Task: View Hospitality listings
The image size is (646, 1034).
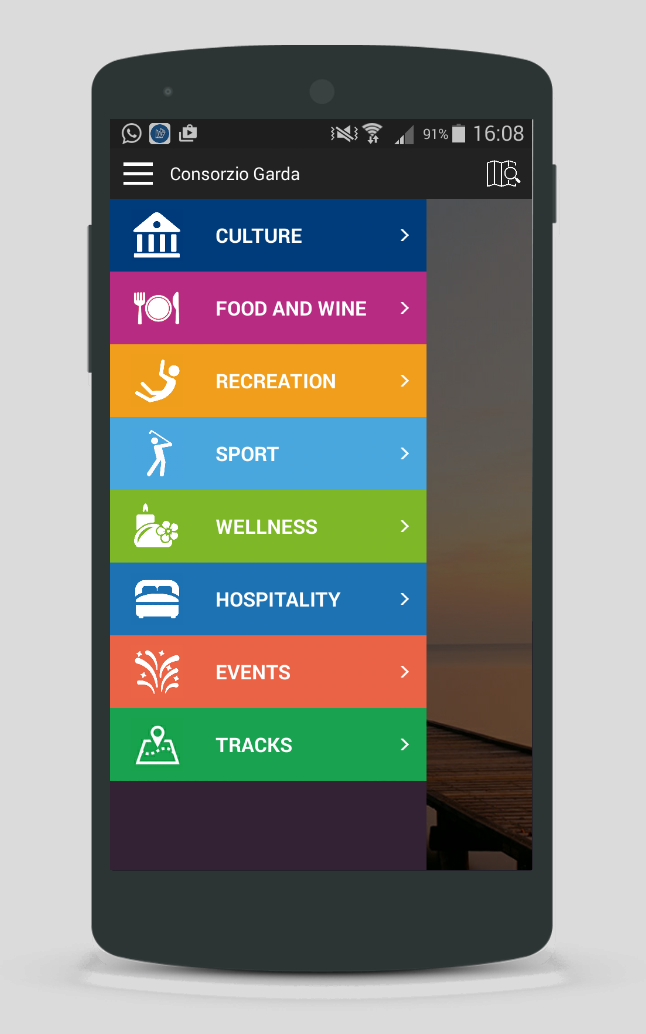Action: [x=268, y=600]
